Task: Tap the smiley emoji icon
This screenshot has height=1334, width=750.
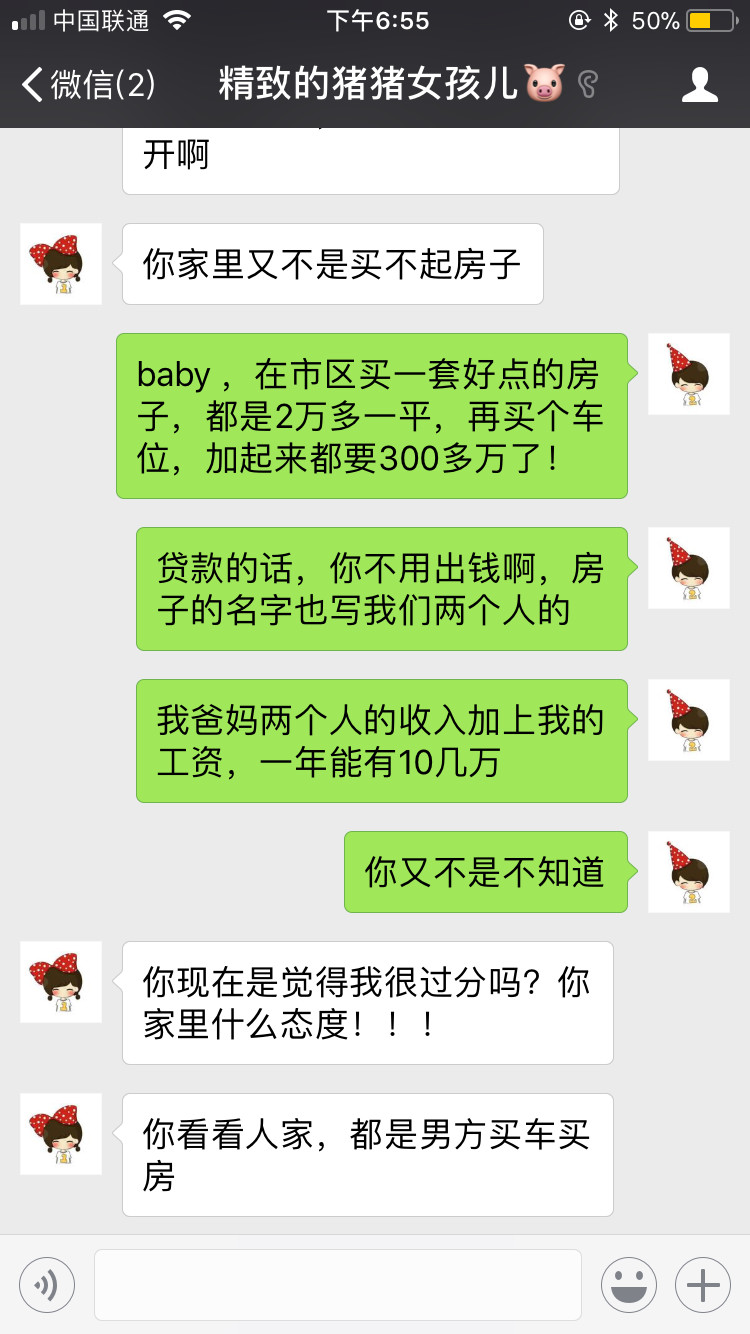Action: [628, 1284]
